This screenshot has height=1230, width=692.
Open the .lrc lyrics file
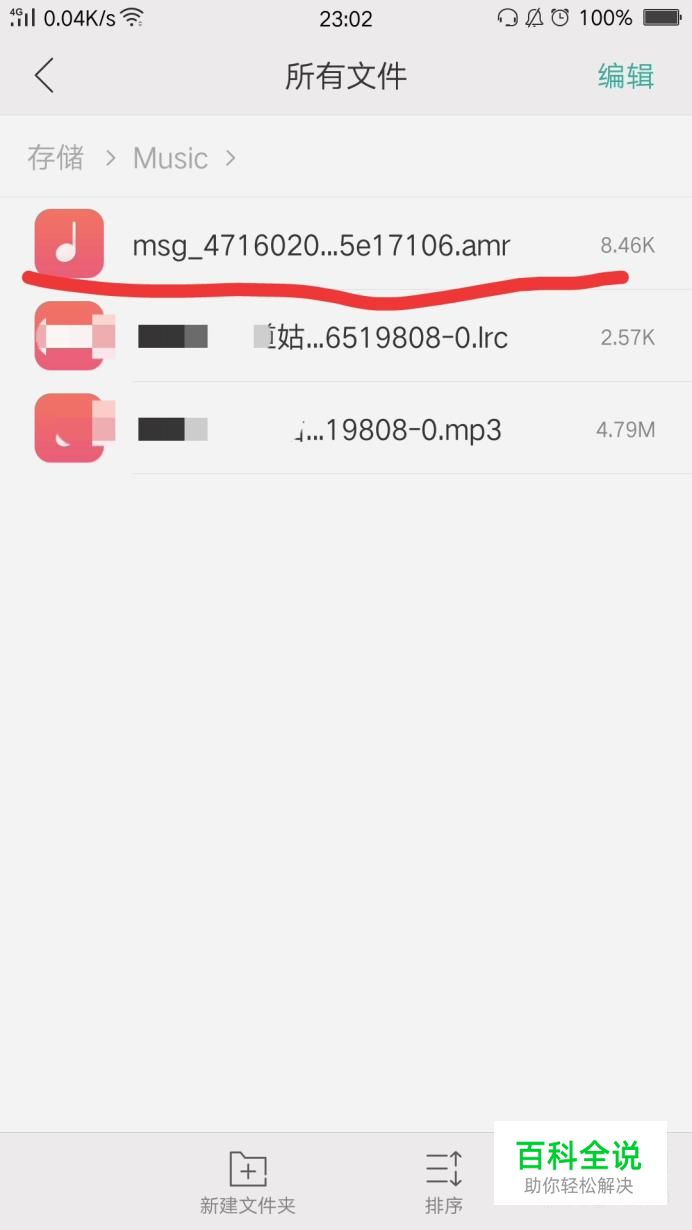(x=346, y=336)
